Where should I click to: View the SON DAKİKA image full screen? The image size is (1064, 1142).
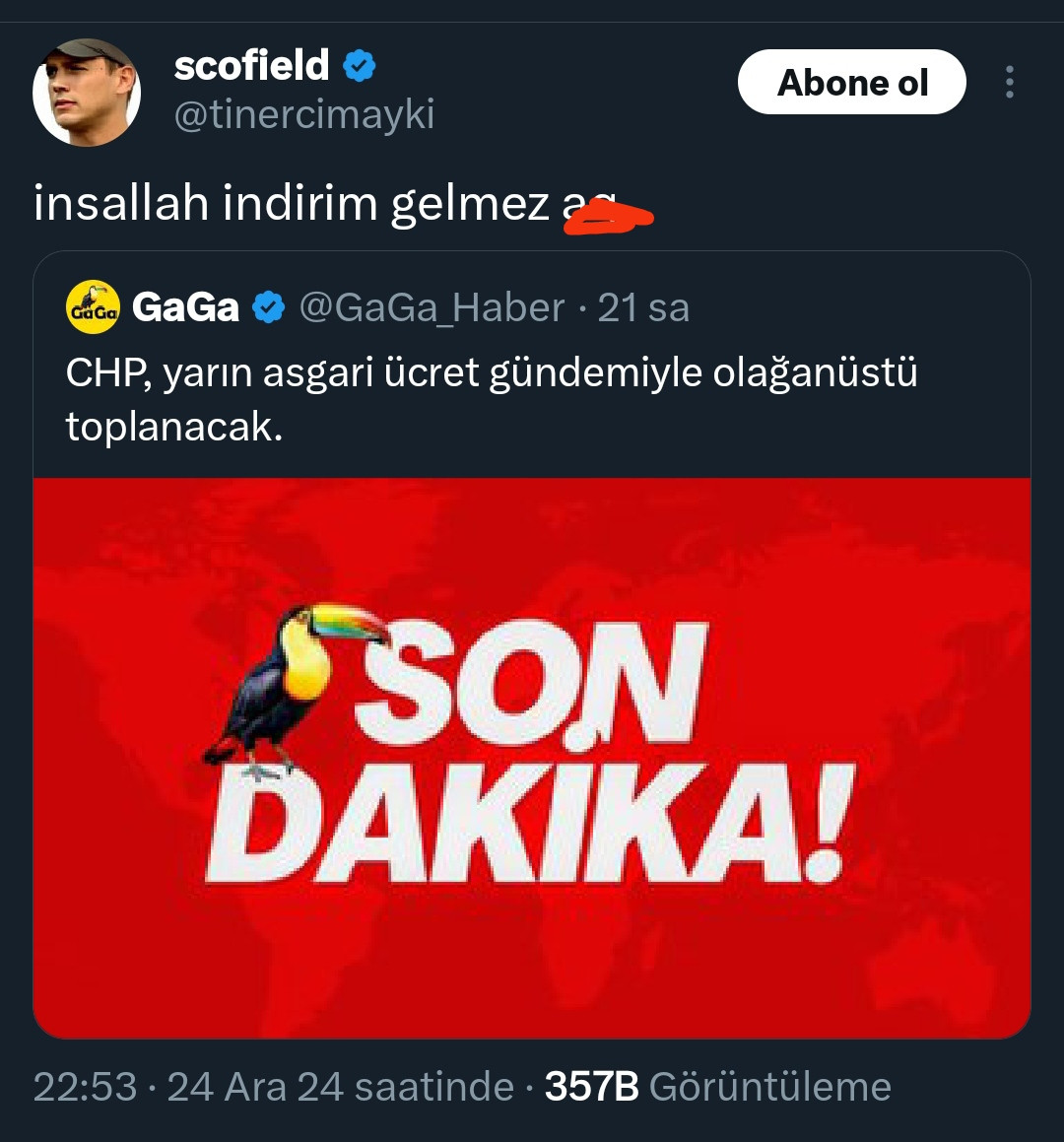(532, 757)
